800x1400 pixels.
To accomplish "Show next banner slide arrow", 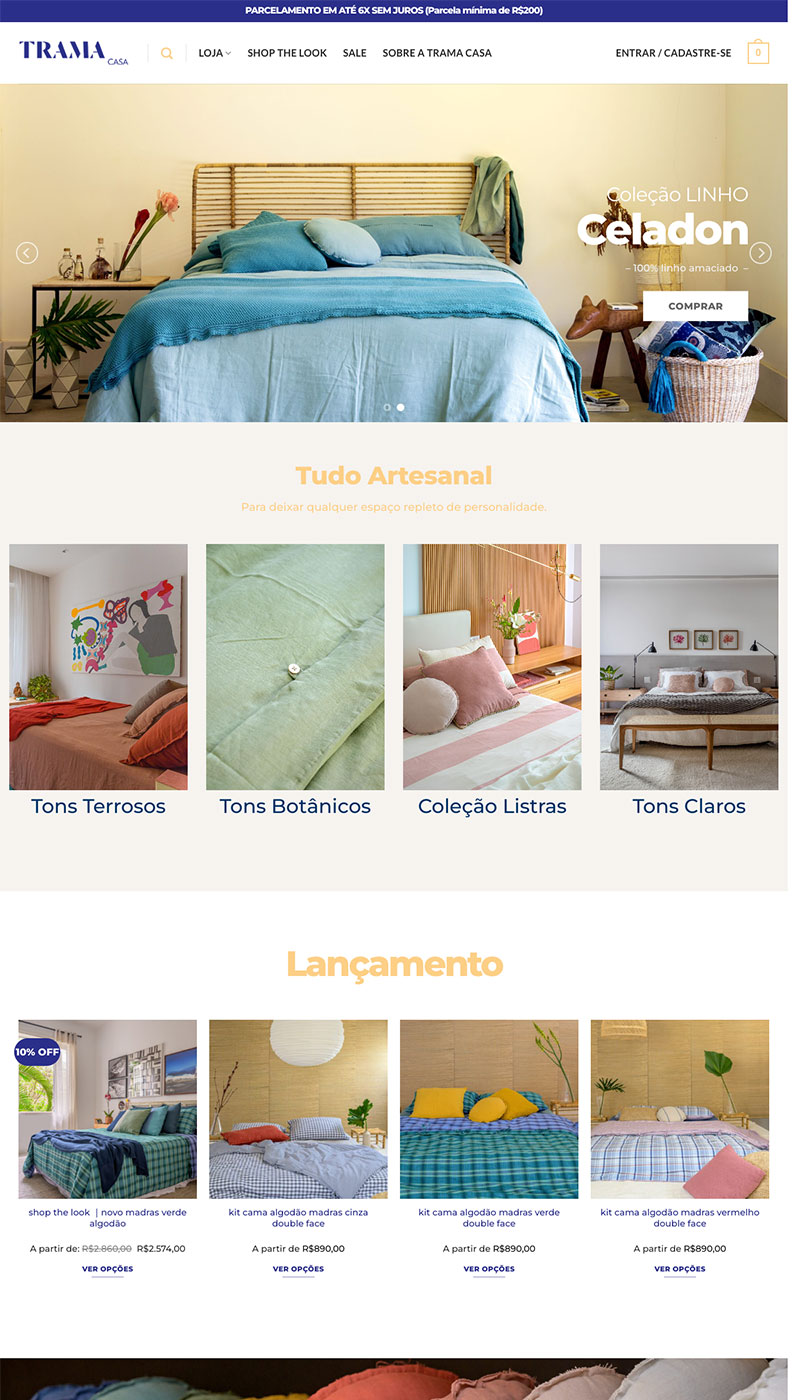I will [761, 253].
